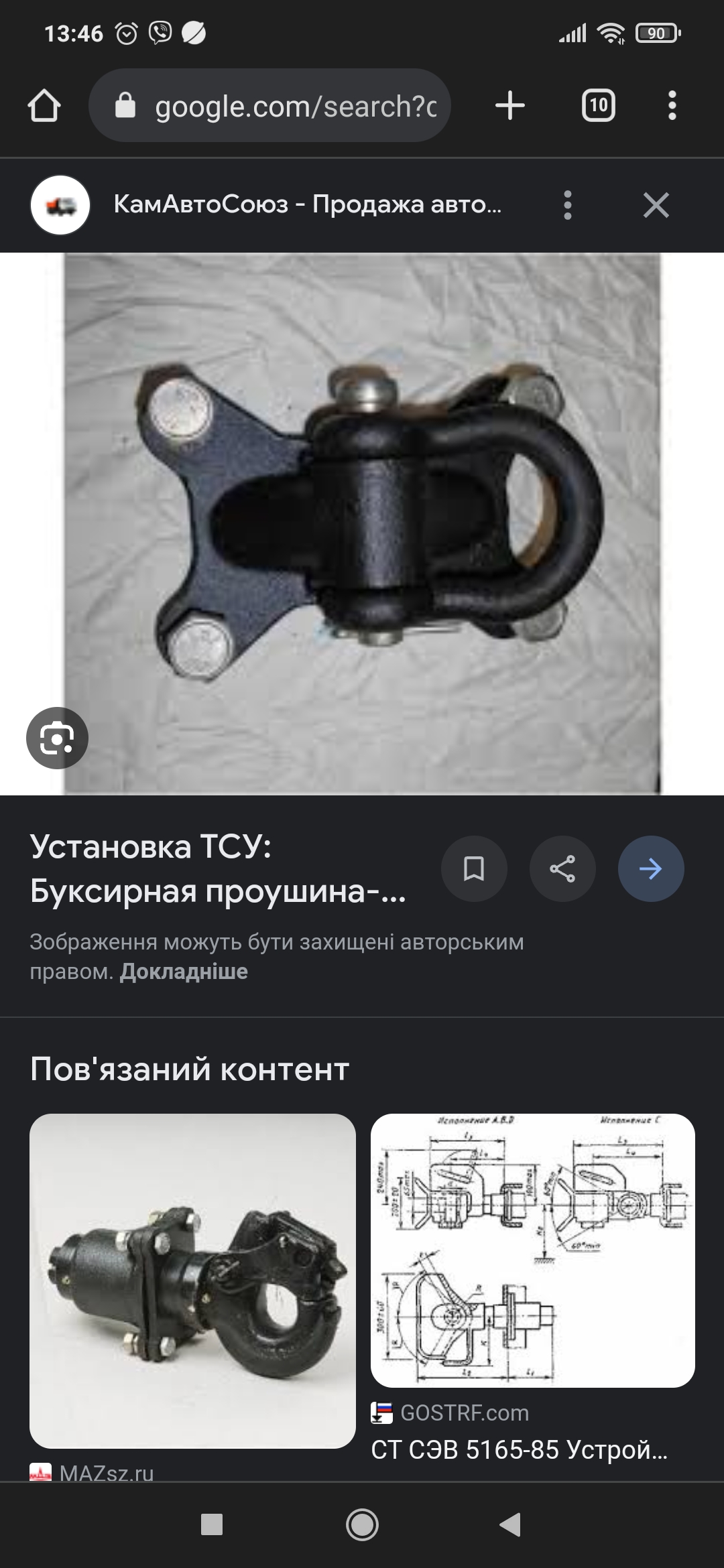
Task: Save the image to collections
Action: (x=474, y=868)
